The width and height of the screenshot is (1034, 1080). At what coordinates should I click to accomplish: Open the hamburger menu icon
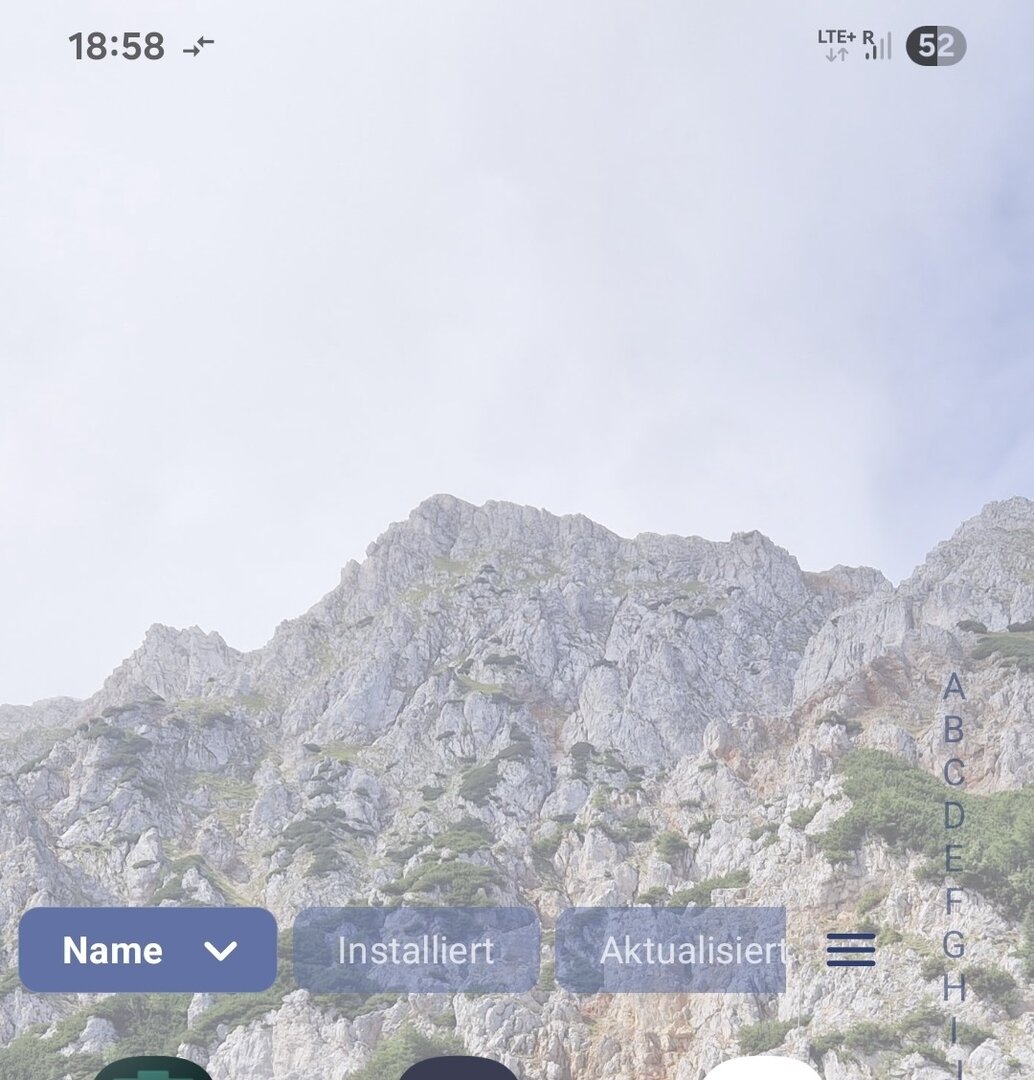coord(851,950)
